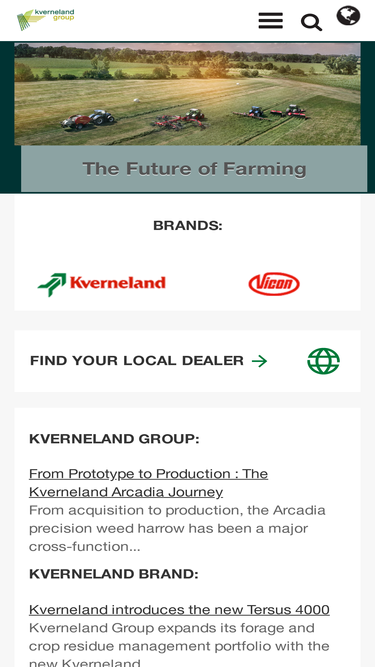Open the search magnifier

click(311, 22)
